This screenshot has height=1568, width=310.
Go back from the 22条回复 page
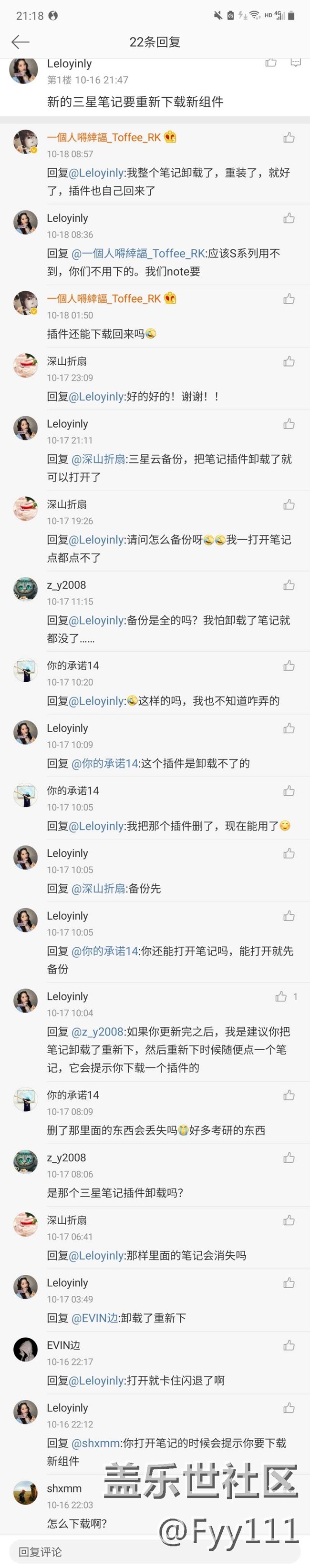[x=20, y=41]
